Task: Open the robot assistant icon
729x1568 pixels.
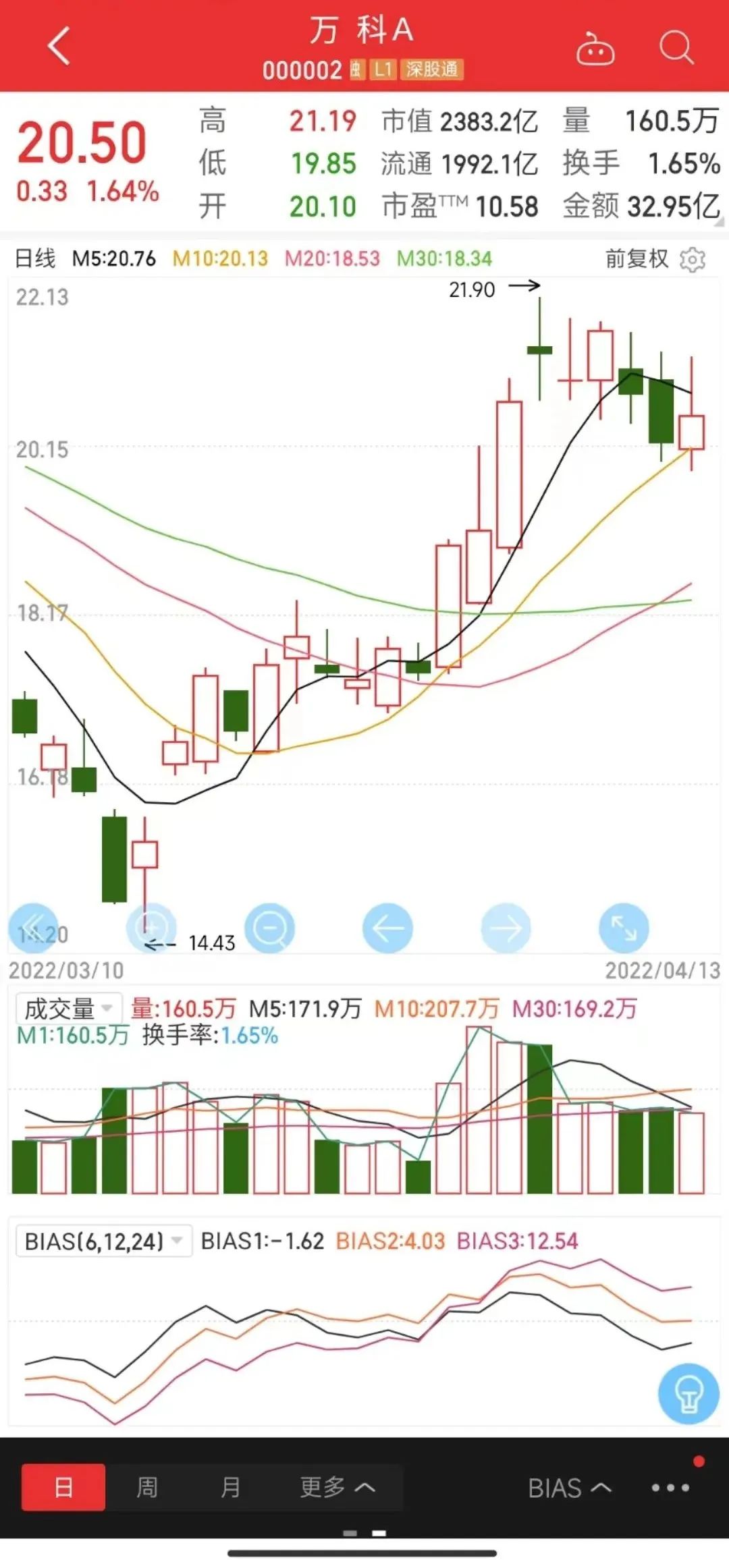Action: coord(595,49)
